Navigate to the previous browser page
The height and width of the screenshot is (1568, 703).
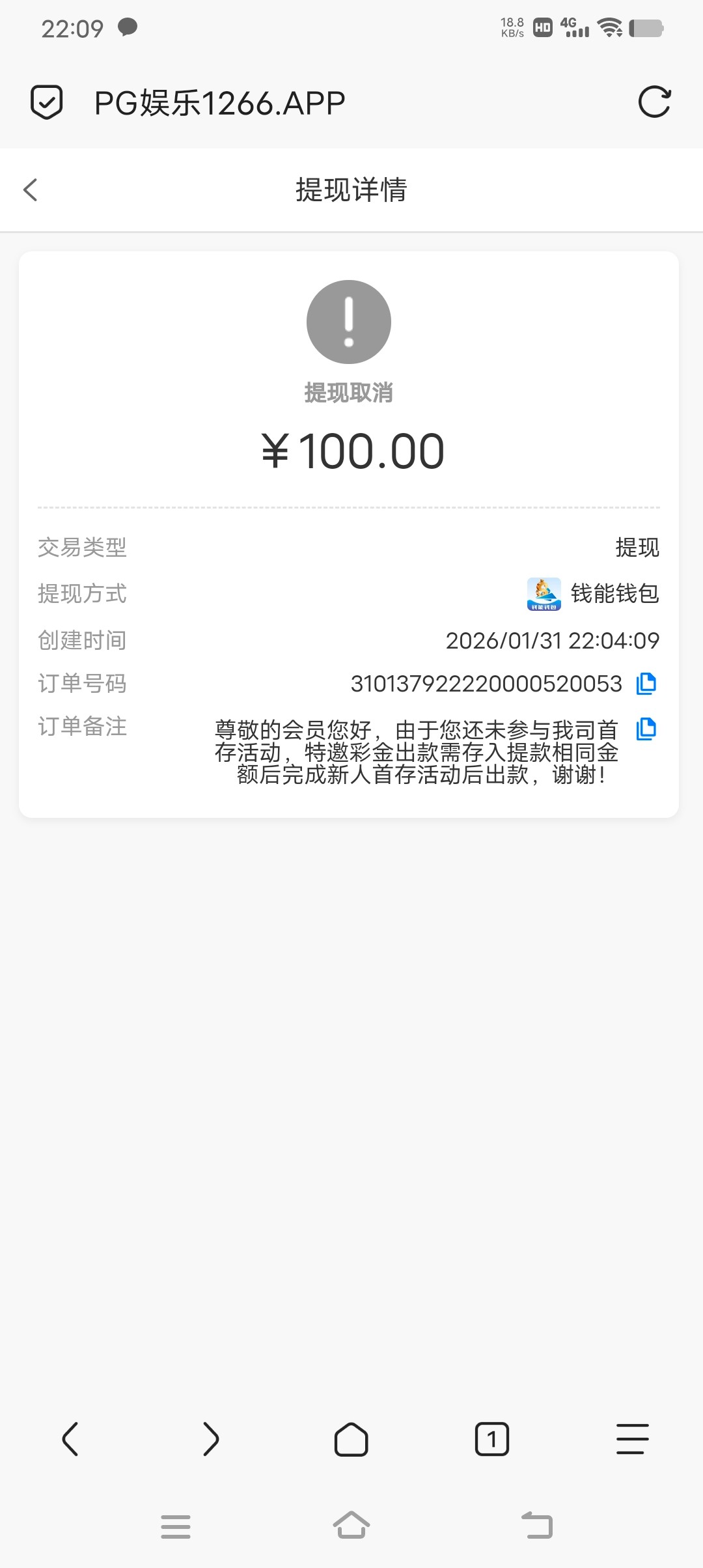coord(70,1439)
